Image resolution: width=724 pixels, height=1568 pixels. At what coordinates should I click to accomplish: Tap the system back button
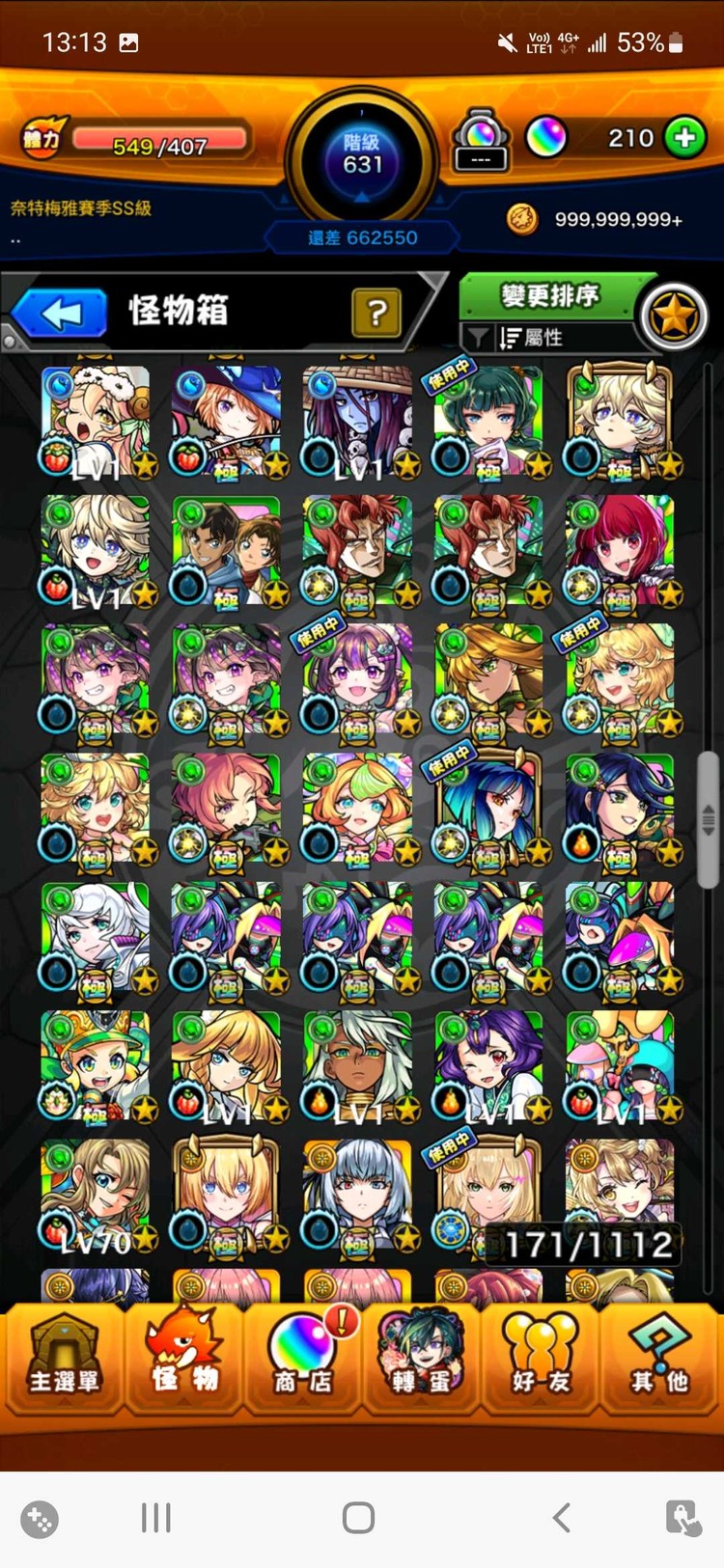point(561,1518)
